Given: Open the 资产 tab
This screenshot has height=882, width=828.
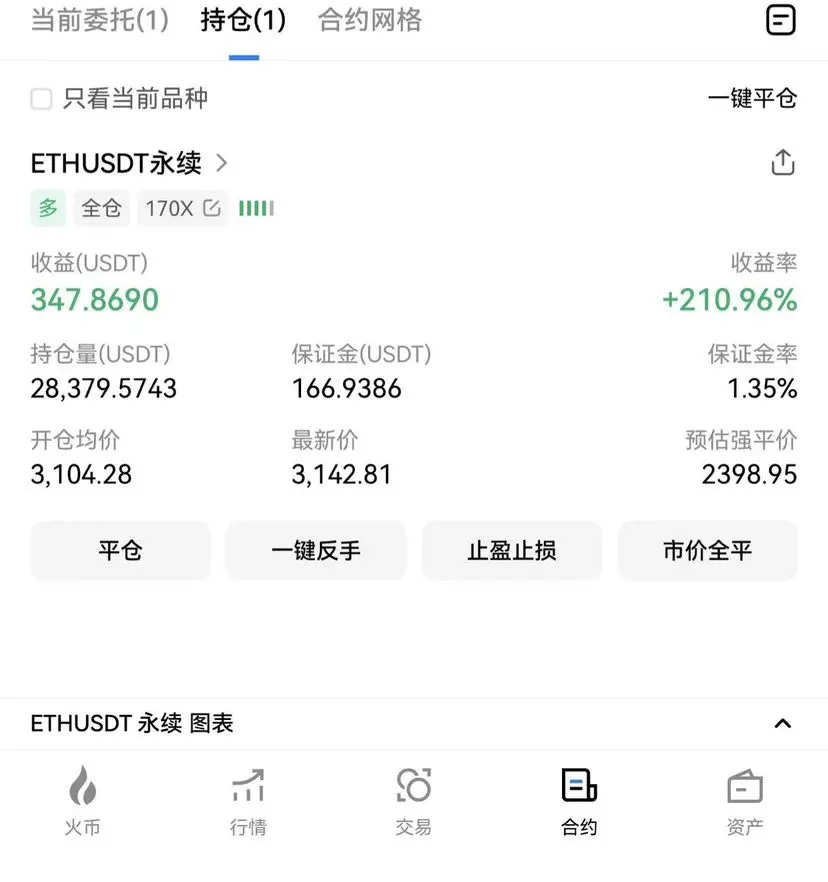Looking at the screenshot, I should 744,800.
